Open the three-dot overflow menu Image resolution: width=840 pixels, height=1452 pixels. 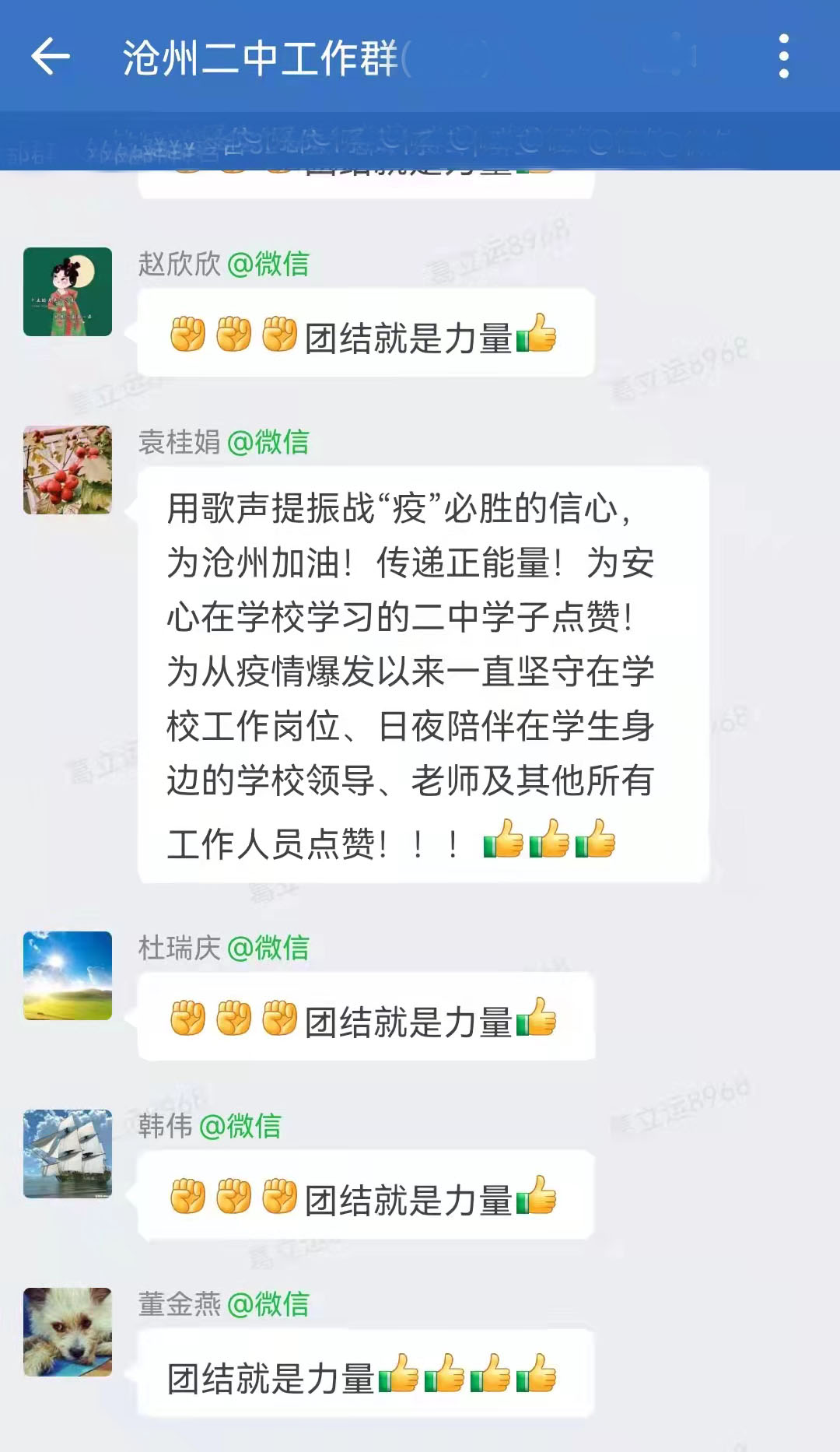783,57
